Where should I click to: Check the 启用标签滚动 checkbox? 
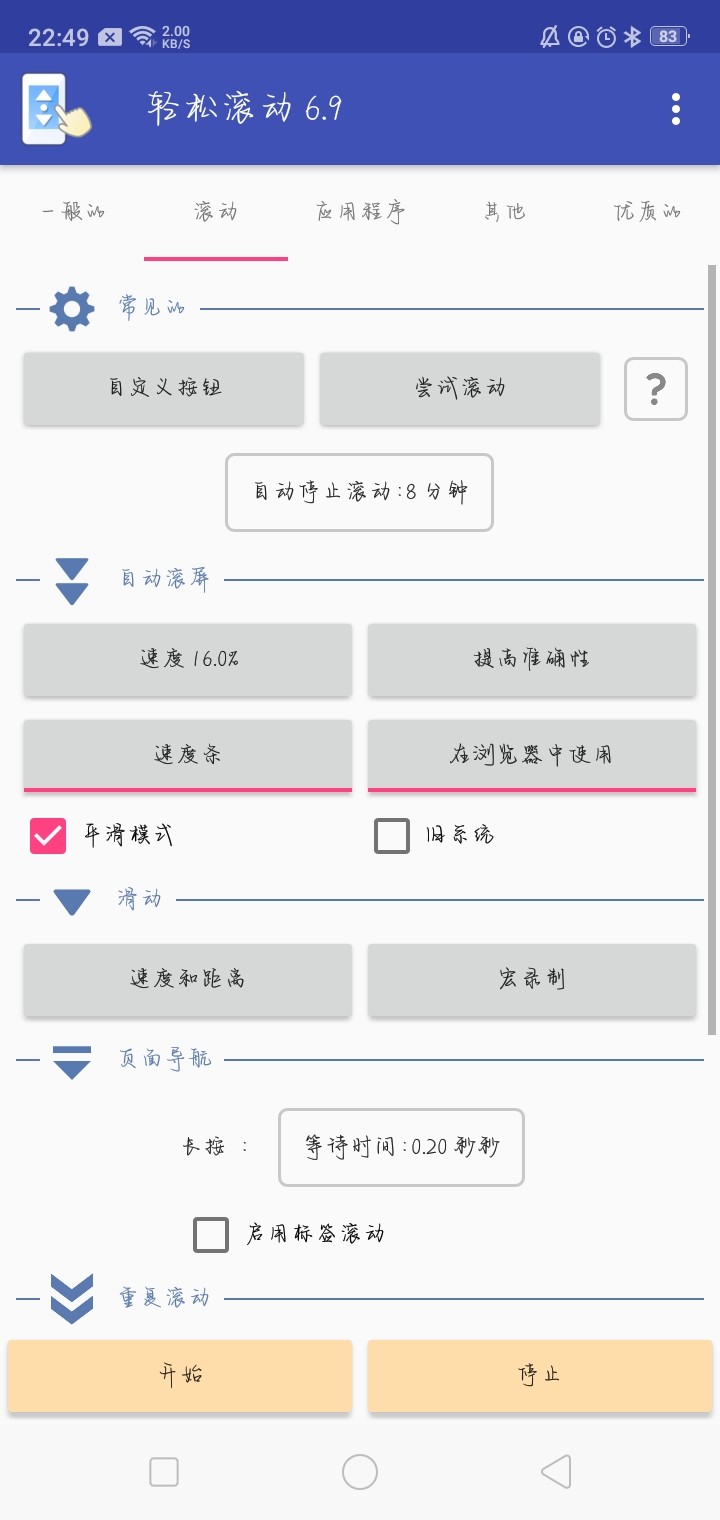[x=211, y=1234]
